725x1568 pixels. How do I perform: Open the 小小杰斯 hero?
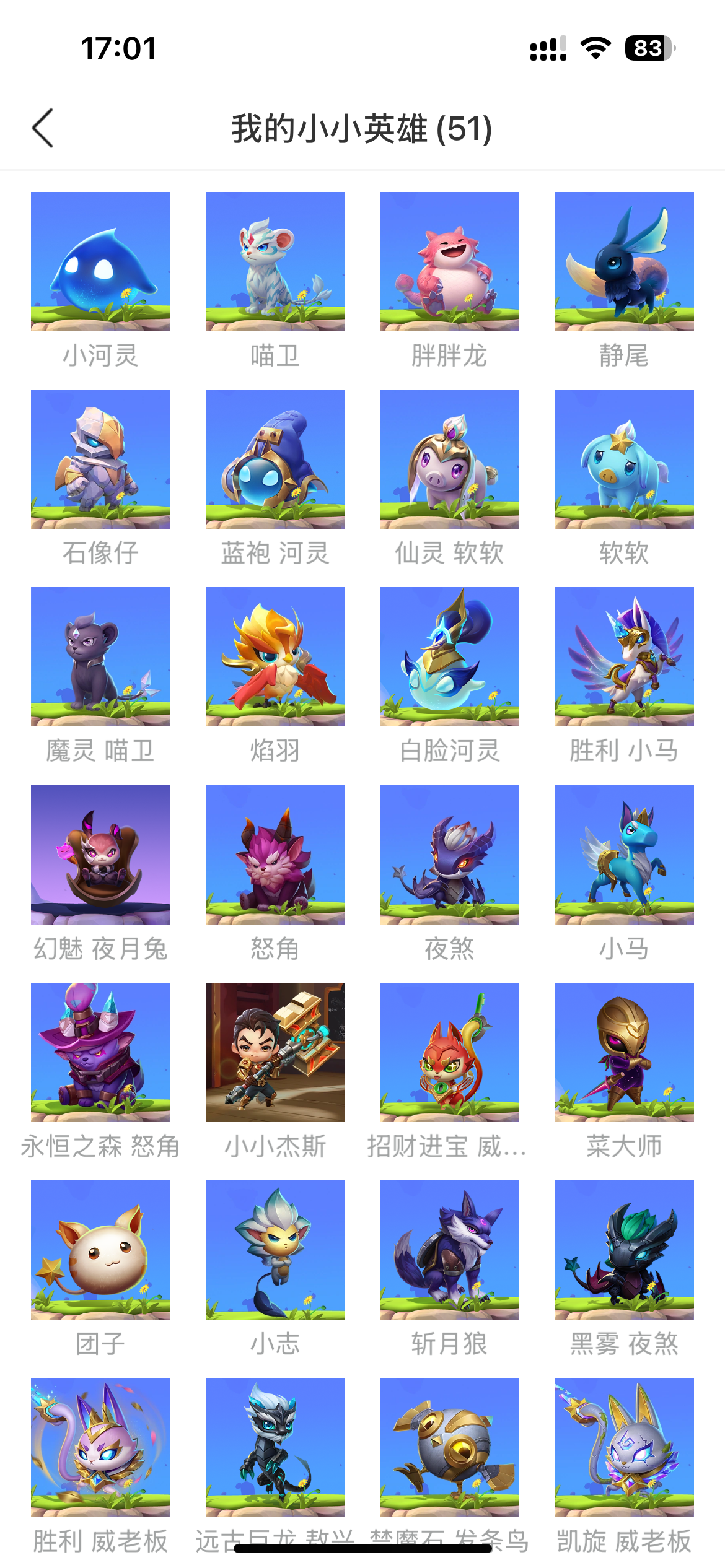(275, 1052)
